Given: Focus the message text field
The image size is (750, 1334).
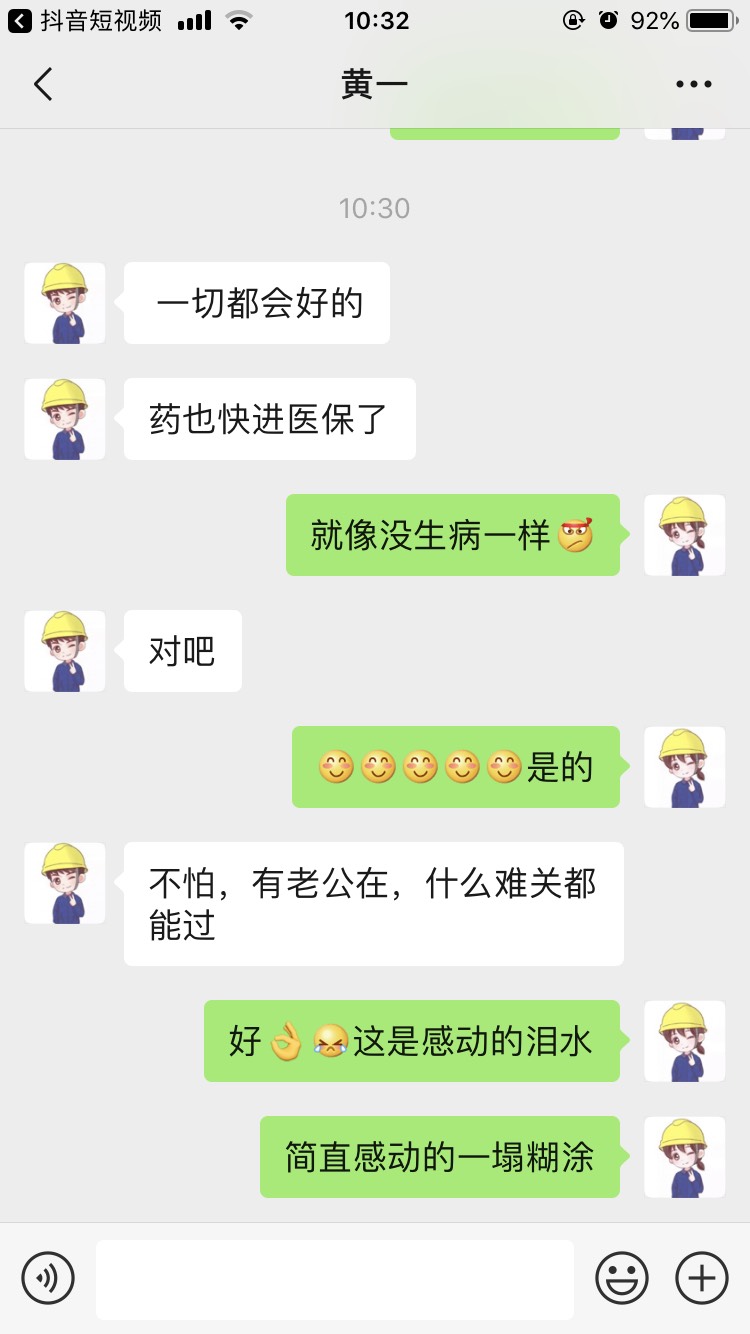Looking at the screenshot, I should tap(335, 1278).
